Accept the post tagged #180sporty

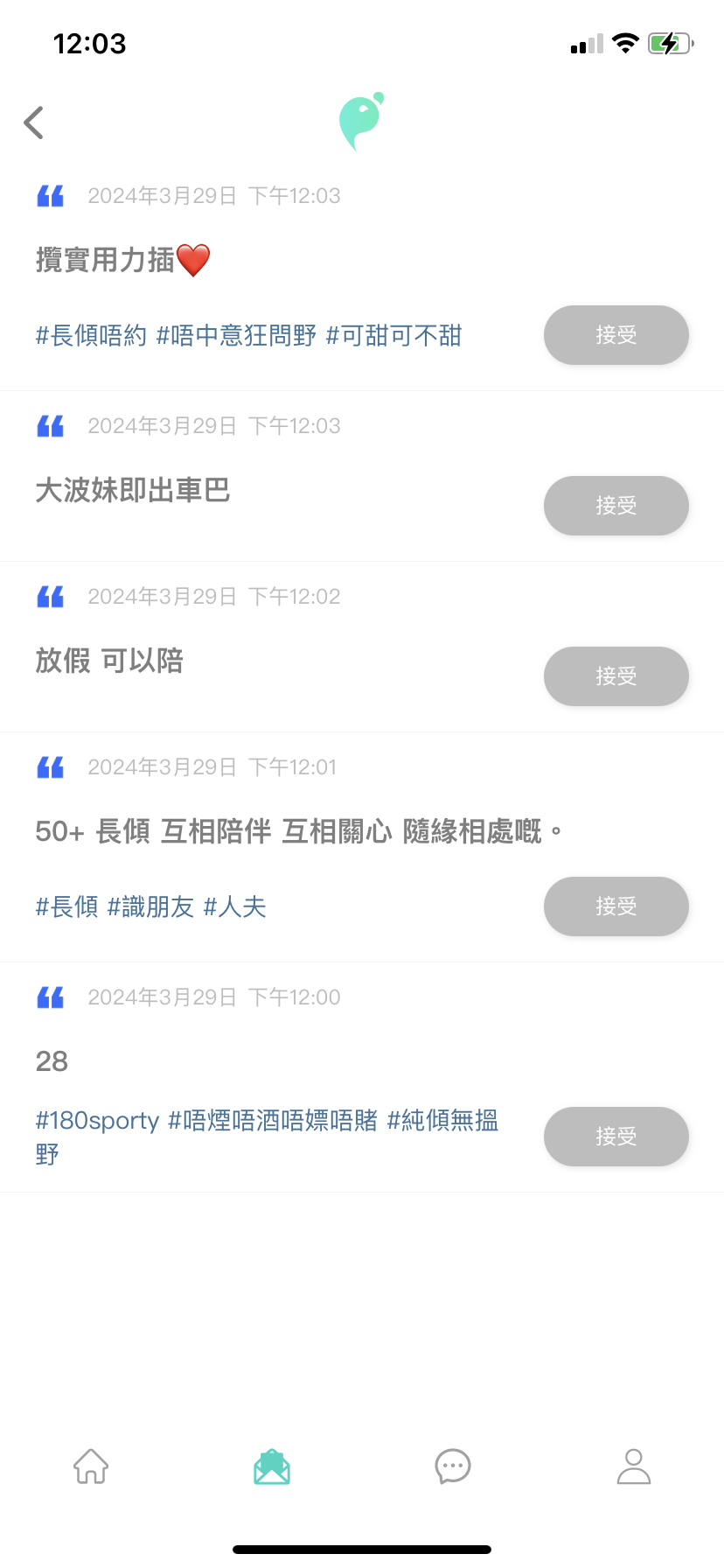tap(616, 1137)
